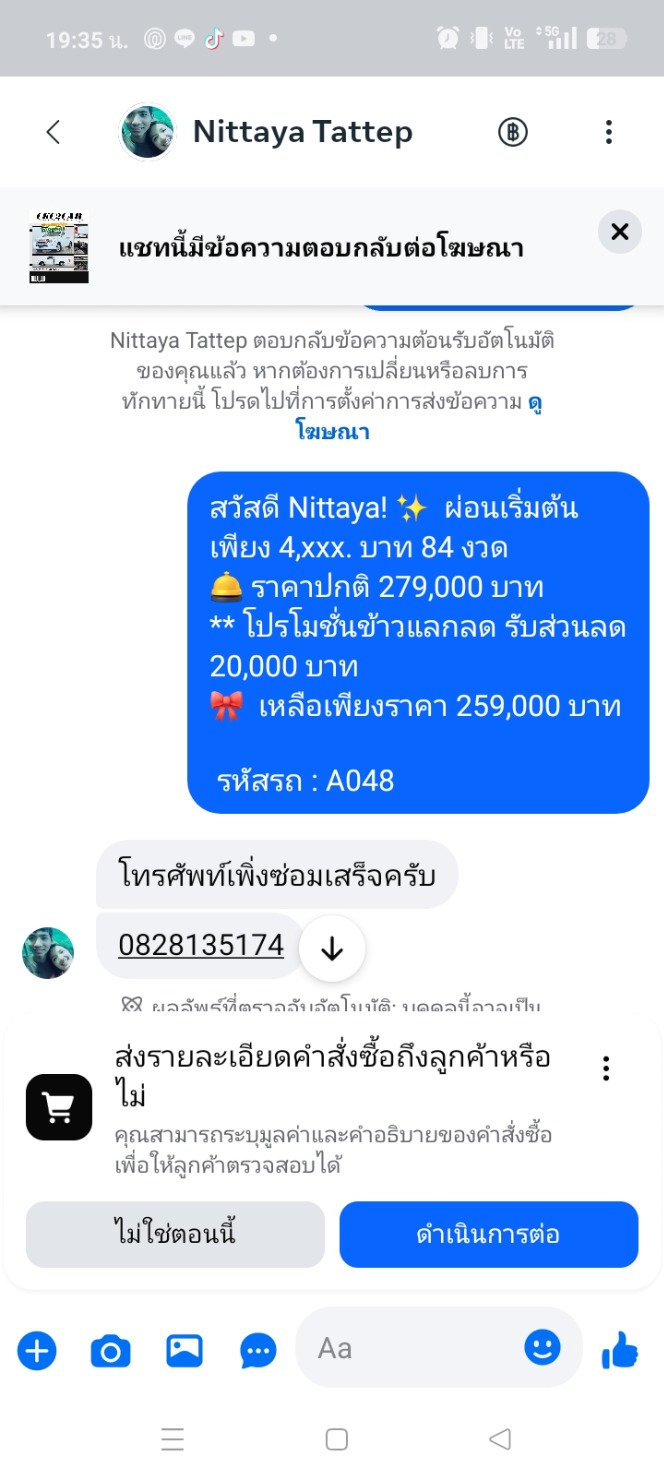
Task: Open options for the order details card
Action: coord(606,1069)
